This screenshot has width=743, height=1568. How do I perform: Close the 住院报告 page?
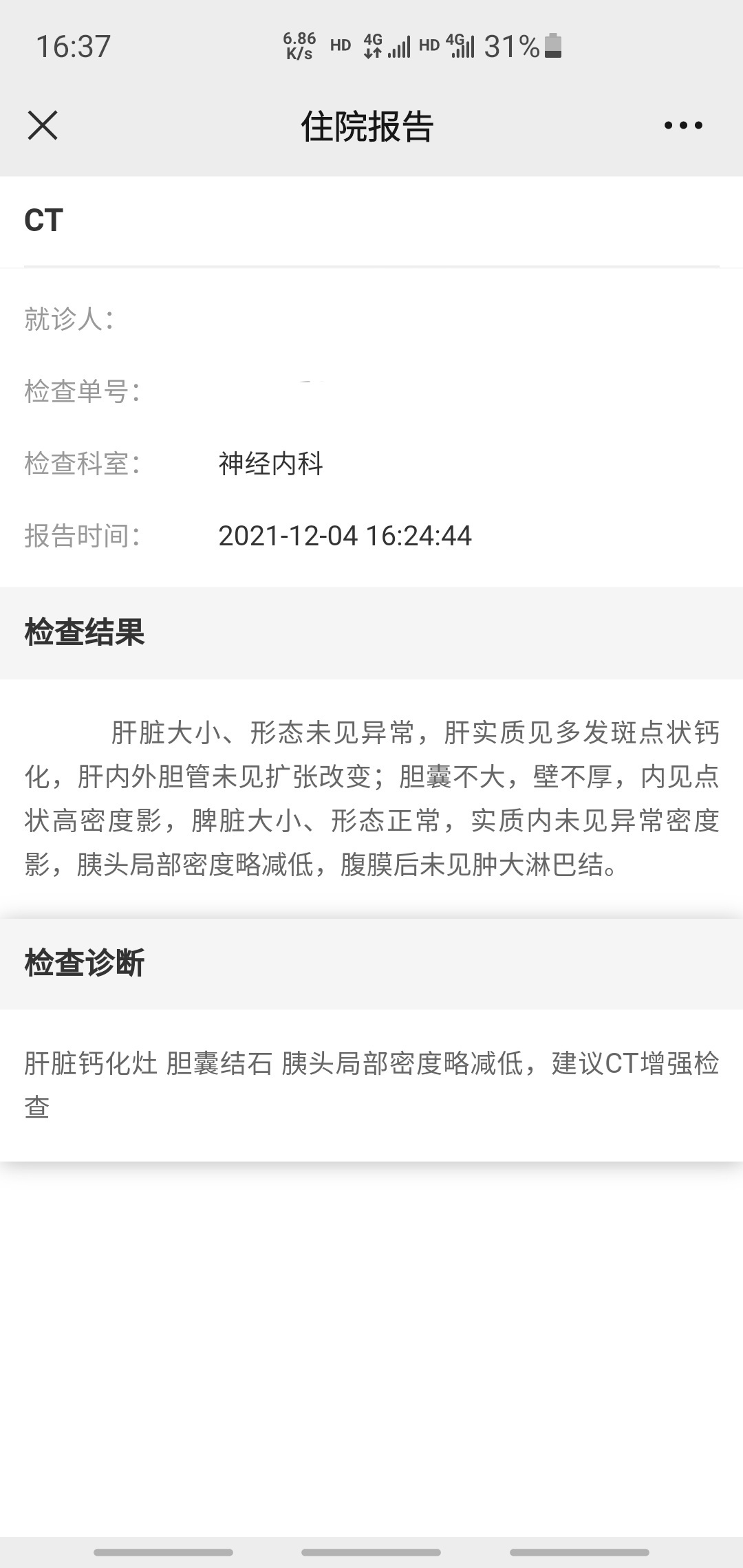(x=43, y=126)
